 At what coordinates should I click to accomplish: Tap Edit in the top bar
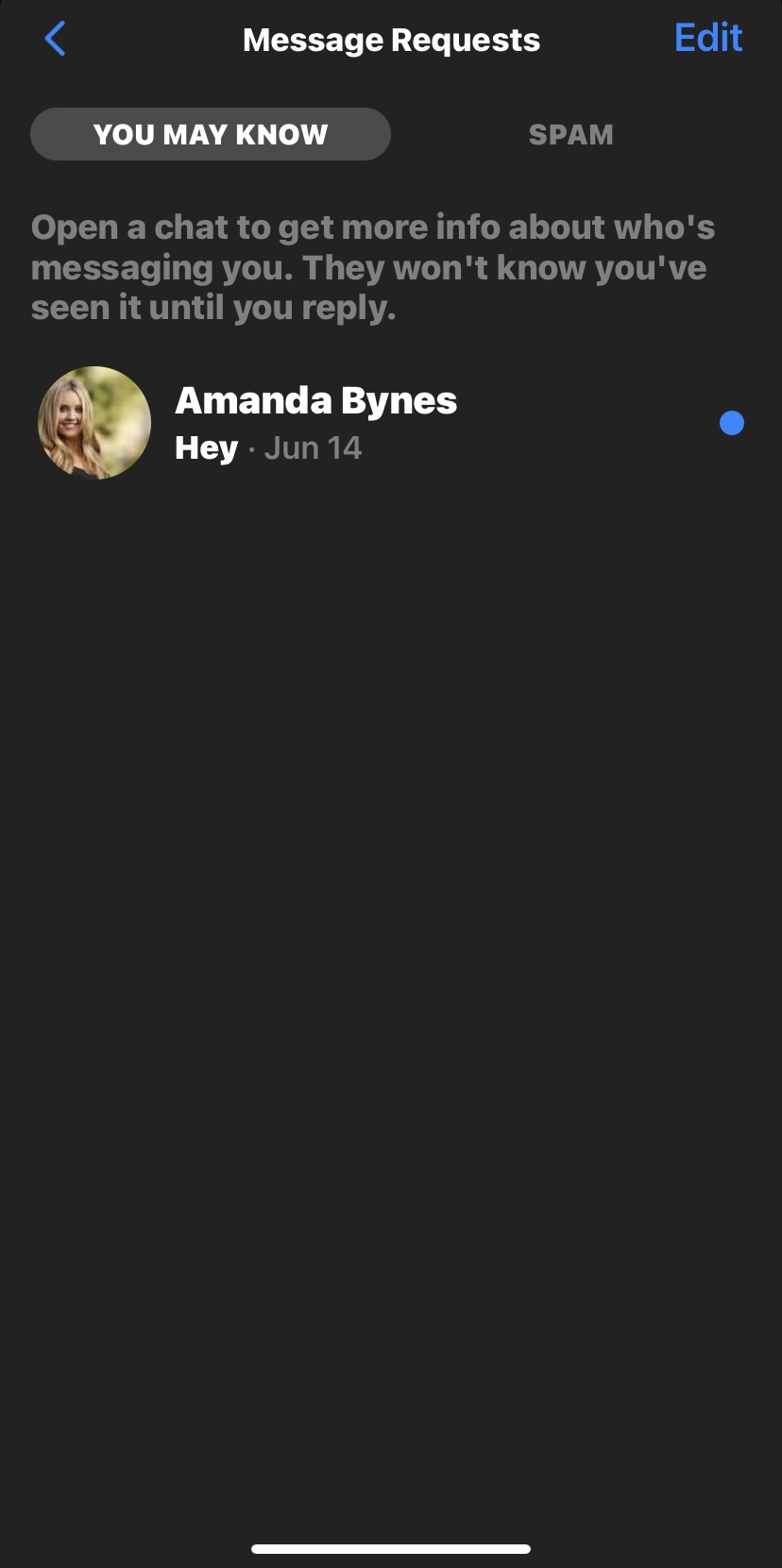pos(708,38)
